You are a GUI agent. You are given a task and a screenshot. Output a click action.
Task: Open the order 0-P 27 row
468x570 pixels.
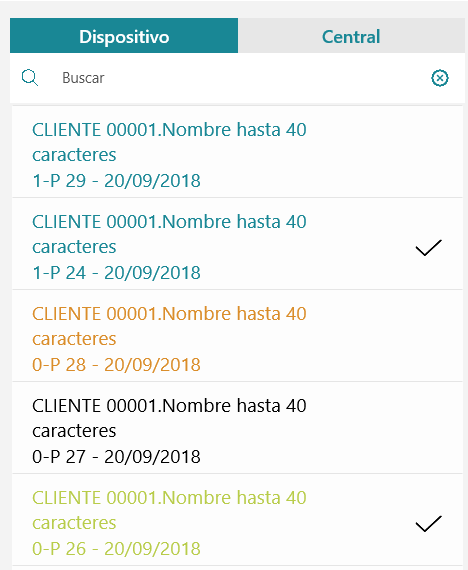237,428
